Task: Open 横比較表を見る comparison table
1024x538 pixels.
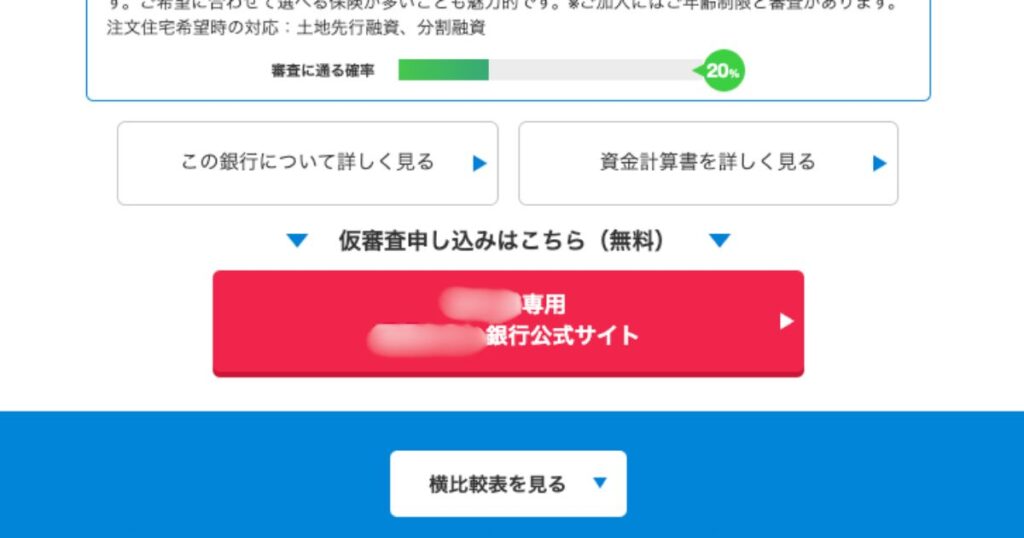Action: click(508, 484)
